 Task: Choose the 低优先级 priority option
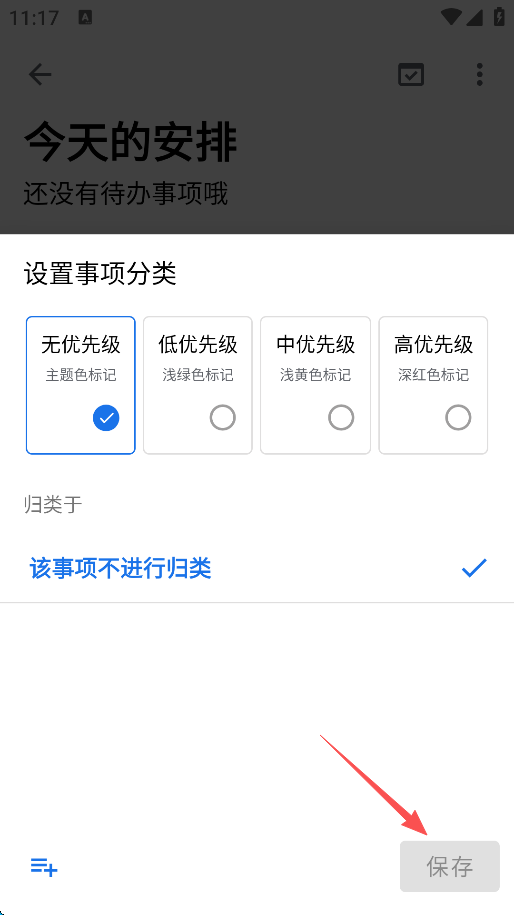pos(198,385)
